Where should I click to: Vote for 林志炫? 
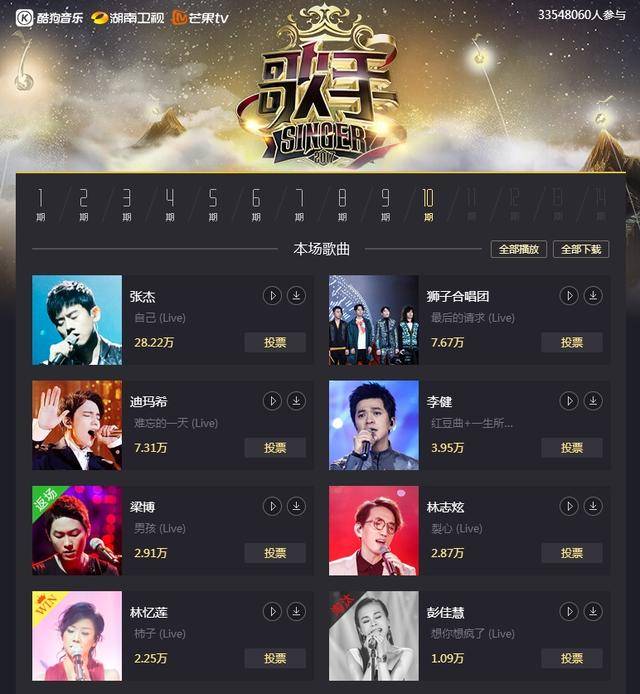click(x=572, y=553)
